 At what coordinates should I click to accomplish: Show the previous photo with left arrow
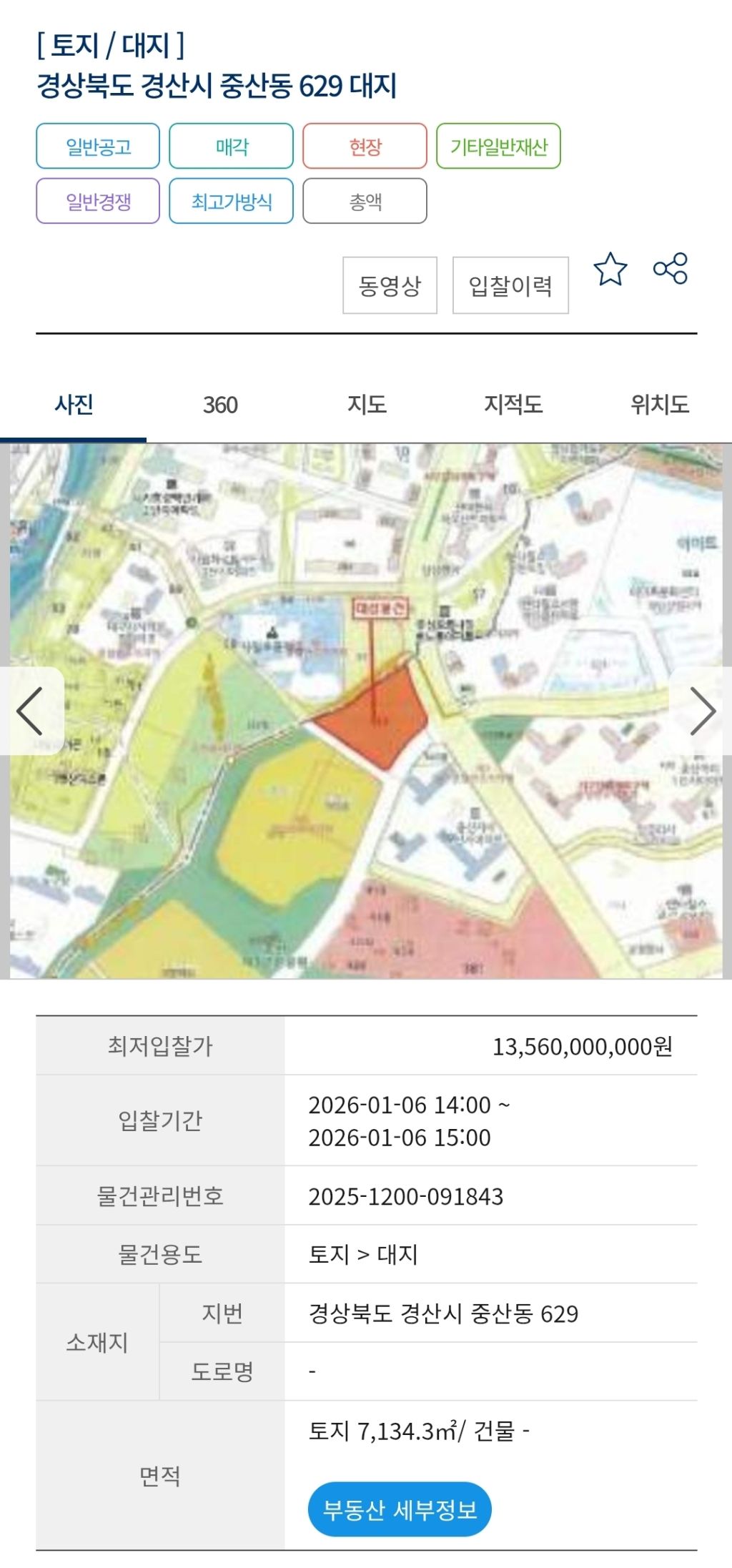[x=30, y=711]
